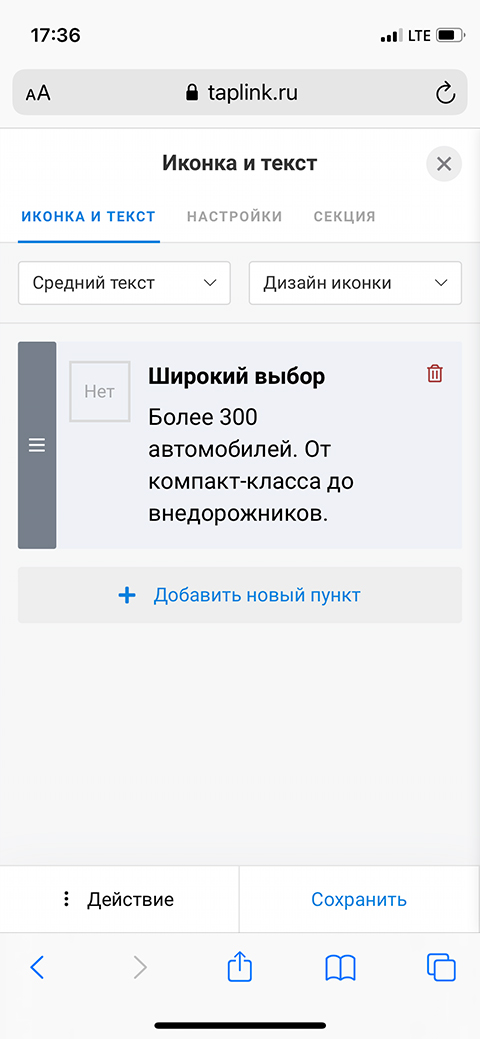Screen dimensions: 480x1039
Task: Edit the Широкий выбор heading text
Action: pos(237,377)
